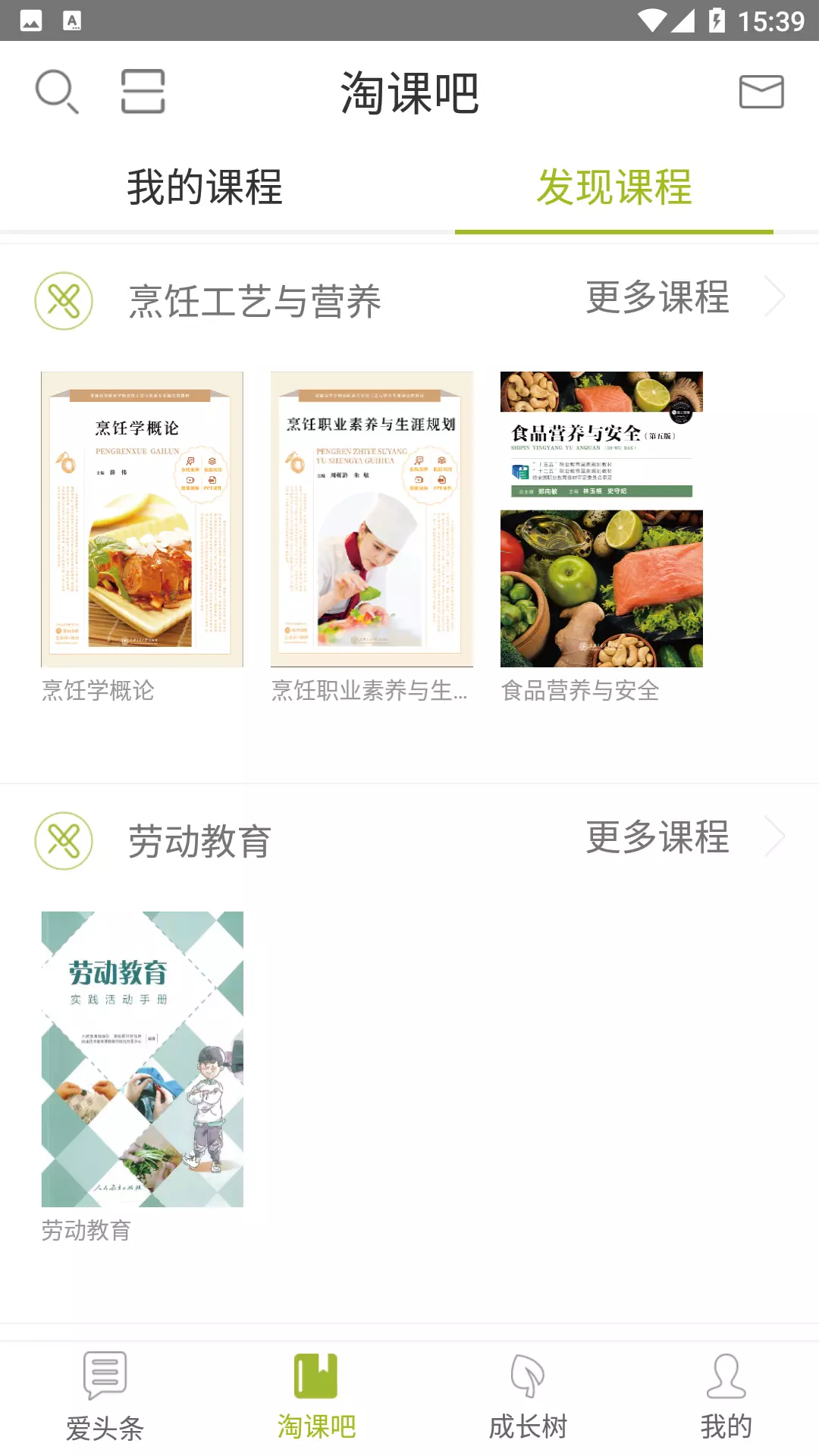Image resolution: width=819 pixels, height=1456 pixels.
Task: Open the messages envelope icon
Action: [x=761, y=92]
